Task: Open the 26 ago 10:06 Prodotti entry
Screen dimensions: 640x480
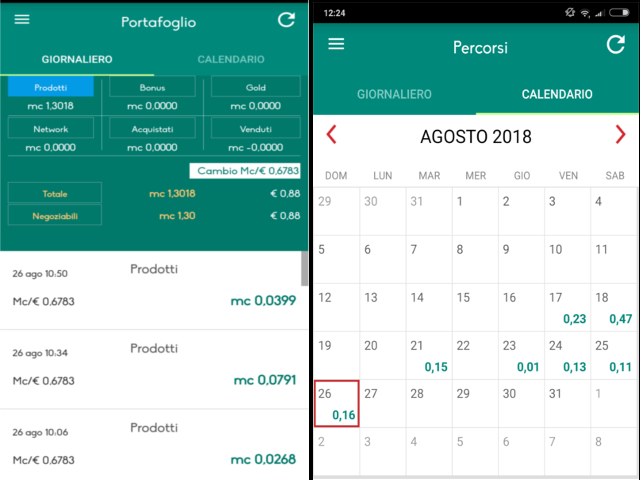Action: click(x=154, y=447)
